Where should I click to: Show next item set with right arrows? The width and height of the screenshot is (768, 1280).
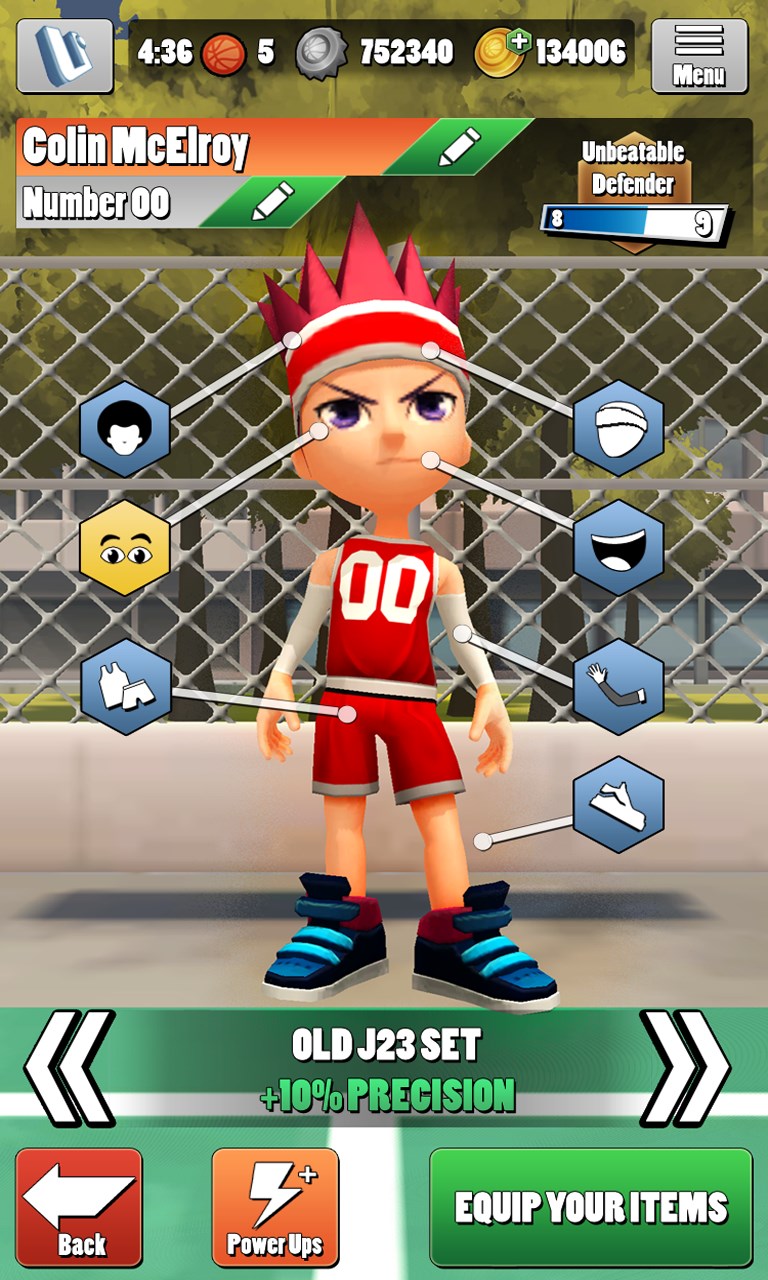pos(686,1067)
